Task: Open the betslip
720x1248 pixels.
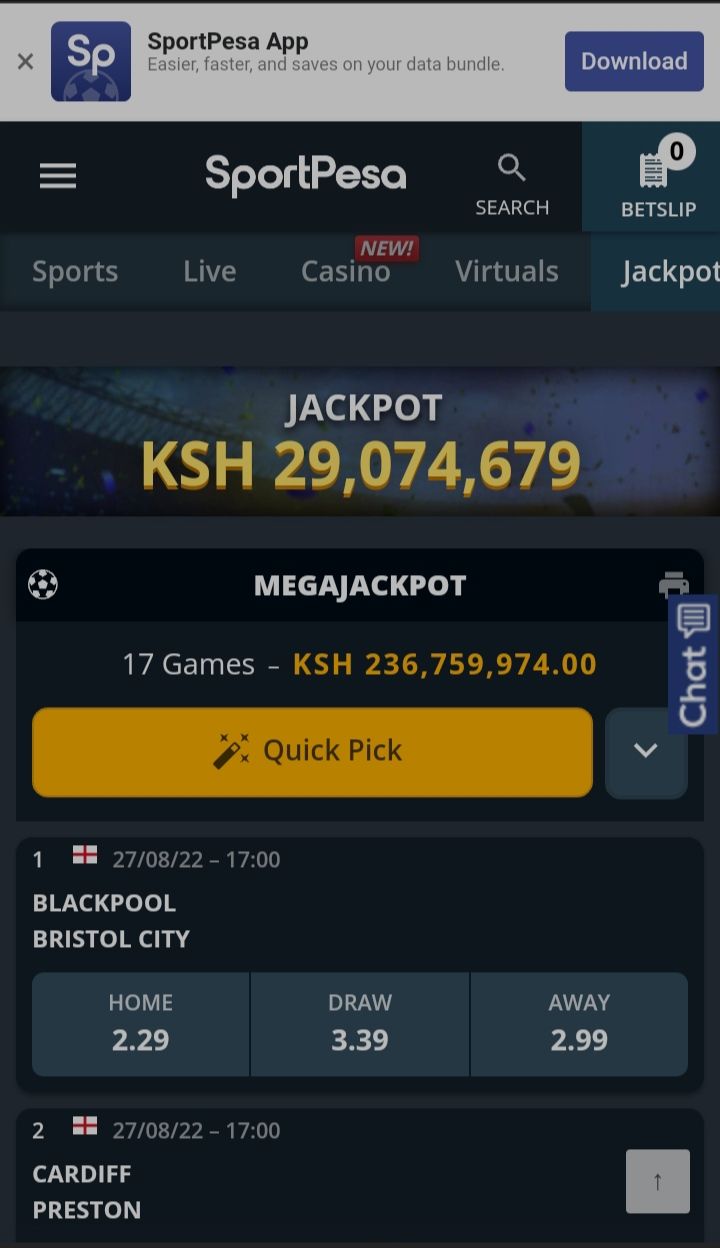Action: [x=657, y=180]
